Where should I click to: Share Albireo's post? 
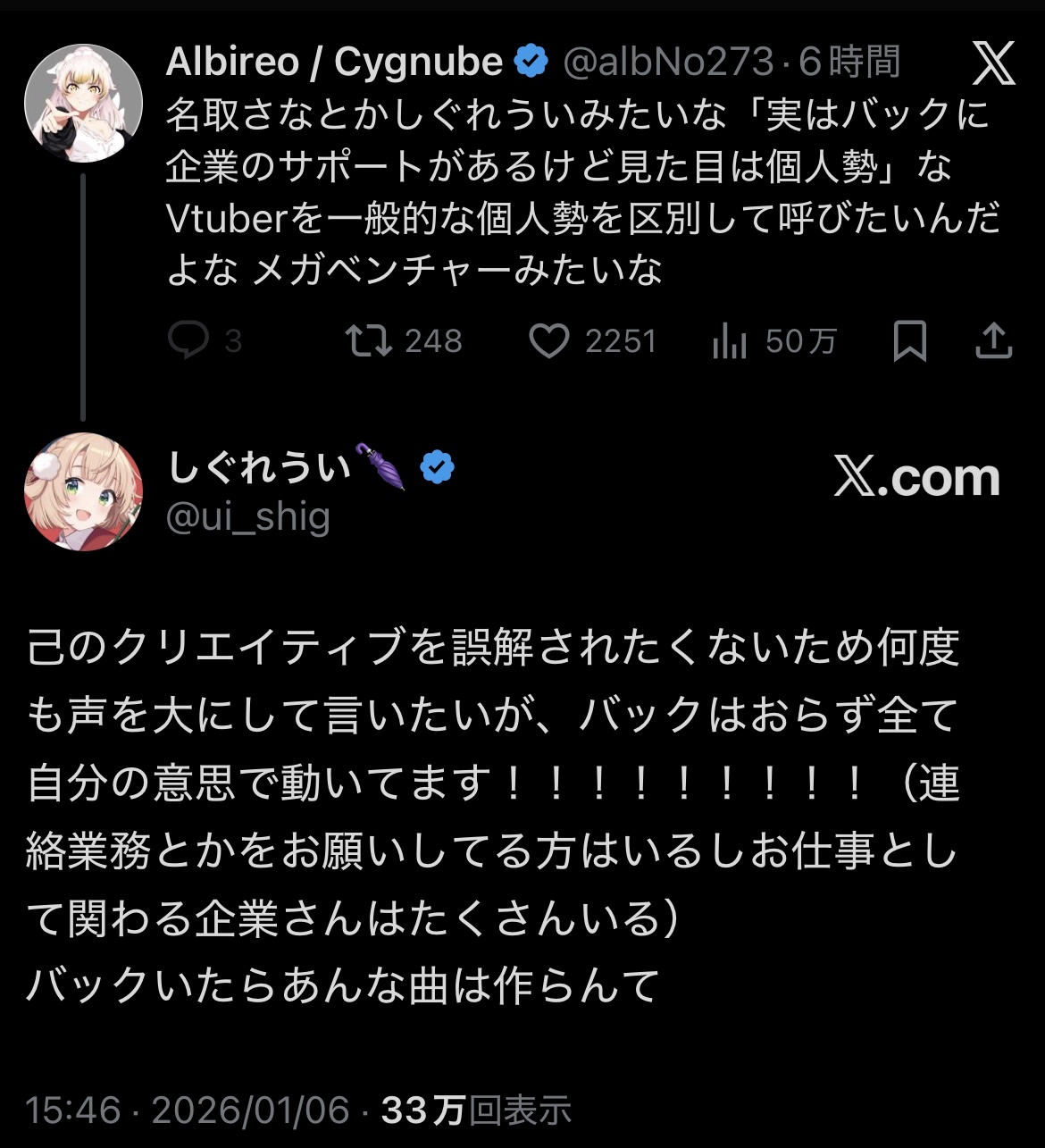point(993,341)
